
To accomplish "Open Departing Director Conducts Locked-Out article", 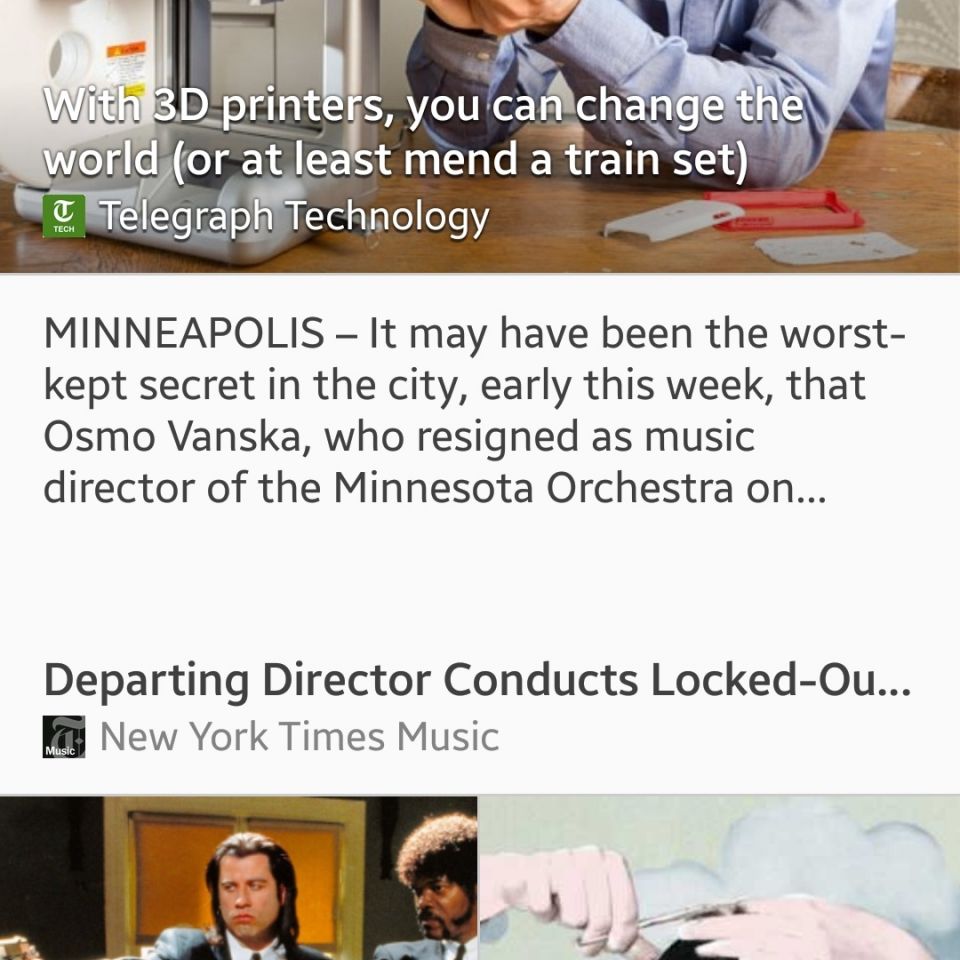I will click(x=477, y=680).
